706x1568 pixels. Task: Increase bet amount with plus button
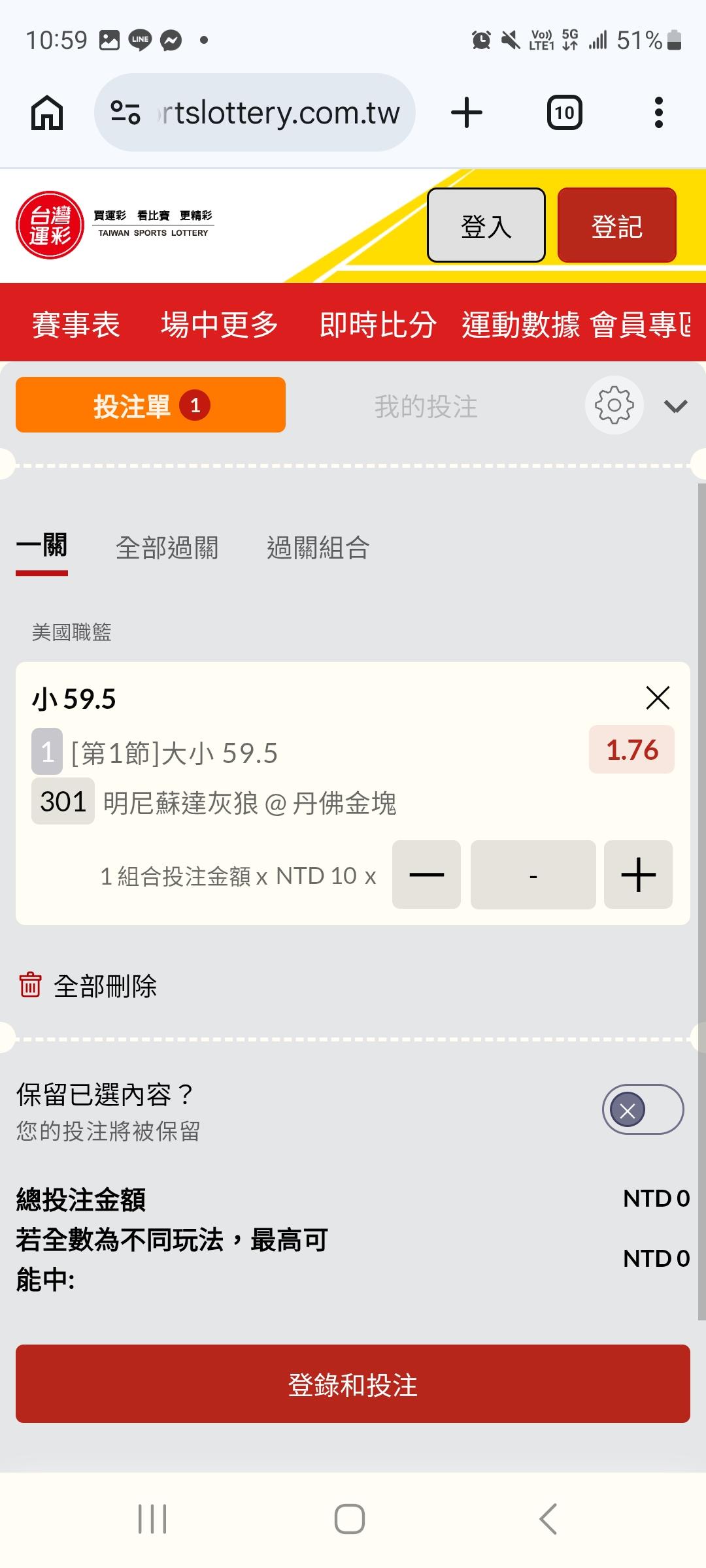click(x=638, y=874)
